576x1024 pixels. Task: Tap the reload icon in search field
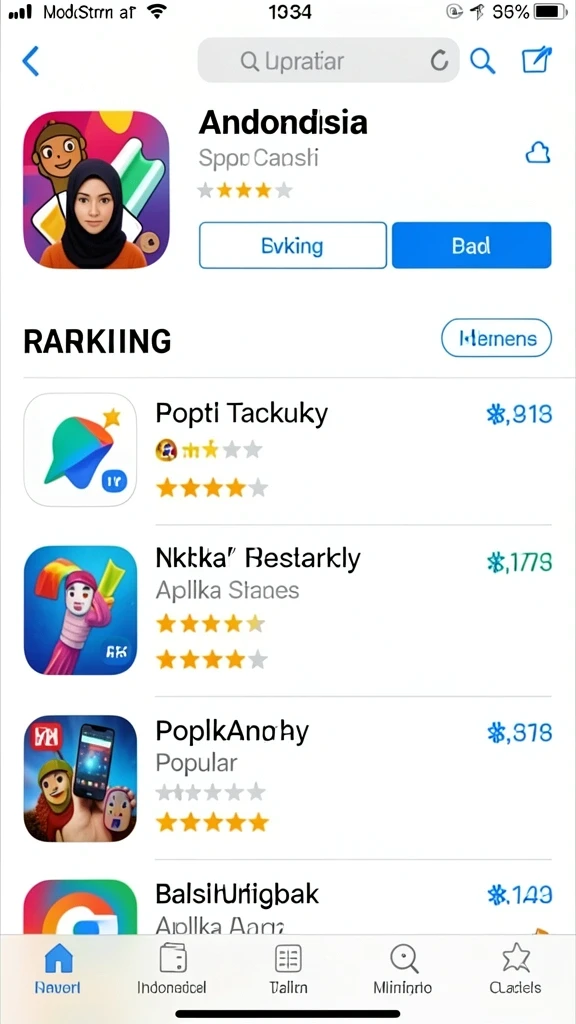click(440, 61)
